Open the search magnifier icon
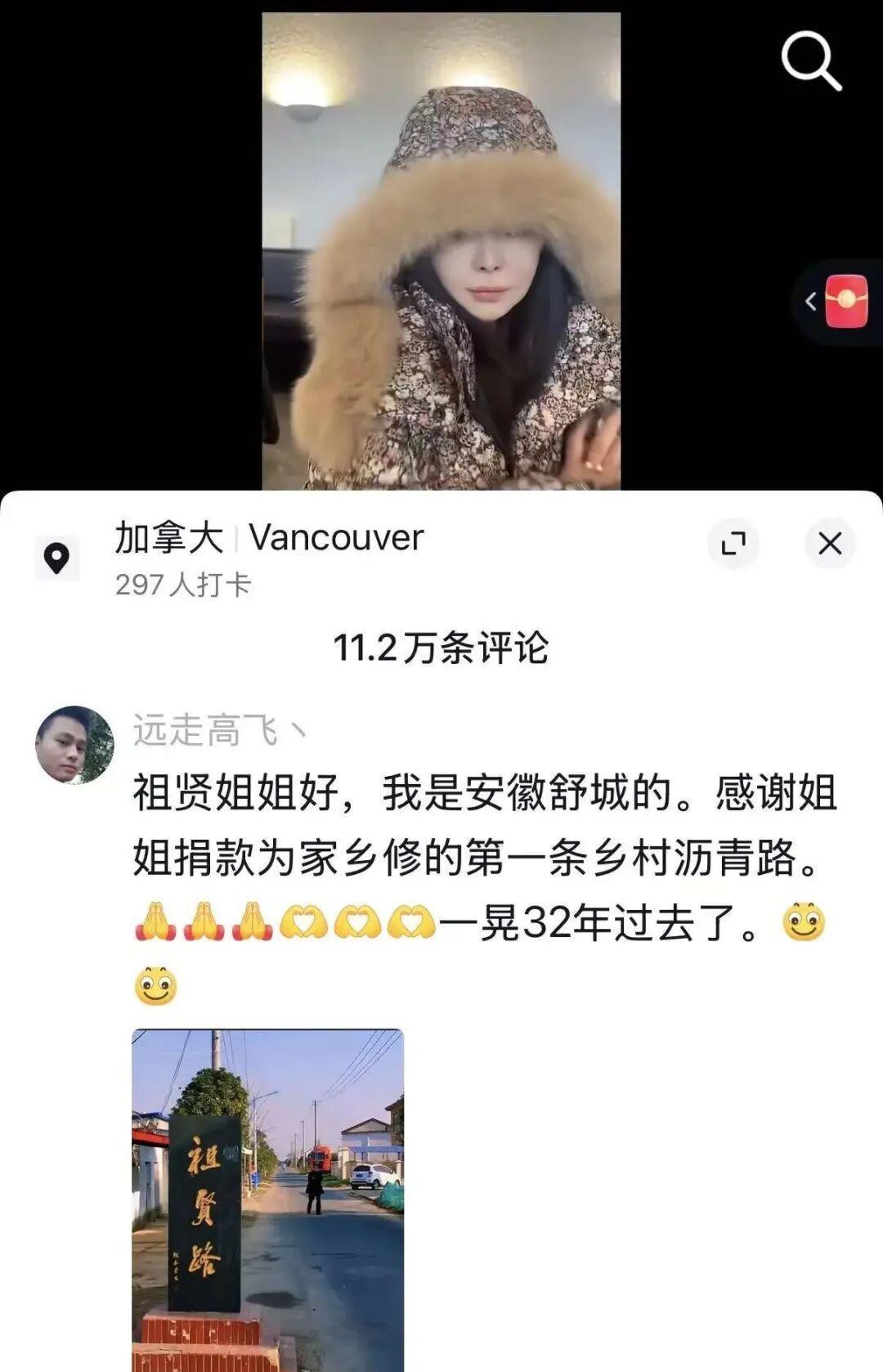 (810, 60)
